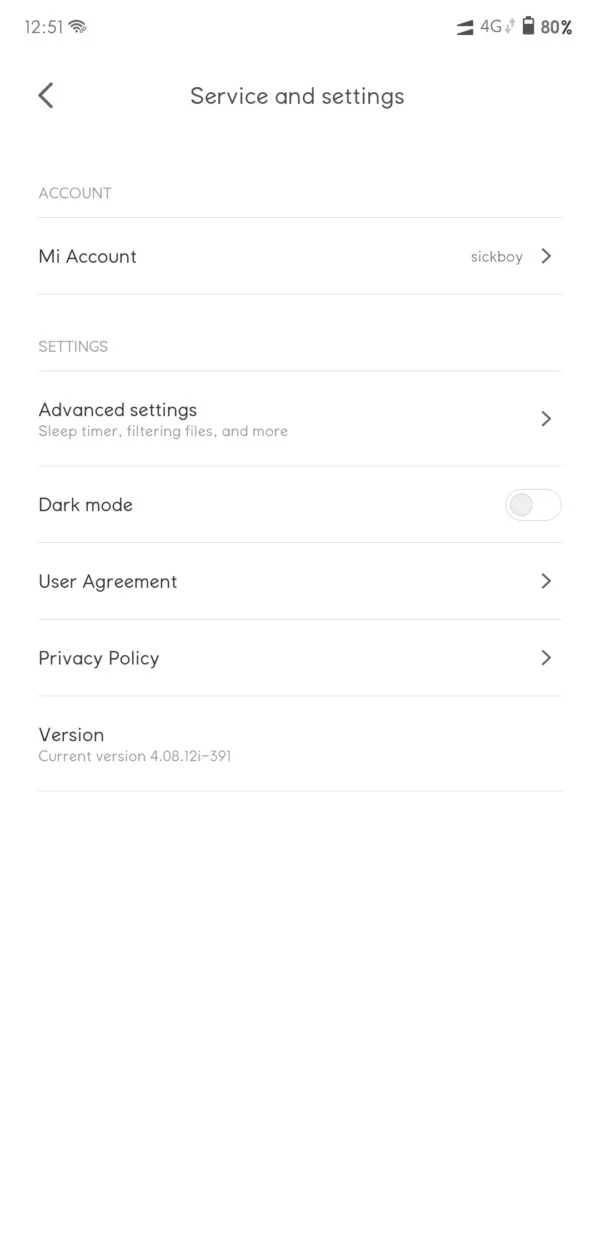Screen dimensions: 600x1248
Task: View the User Agreement
Action: [299, 581]
